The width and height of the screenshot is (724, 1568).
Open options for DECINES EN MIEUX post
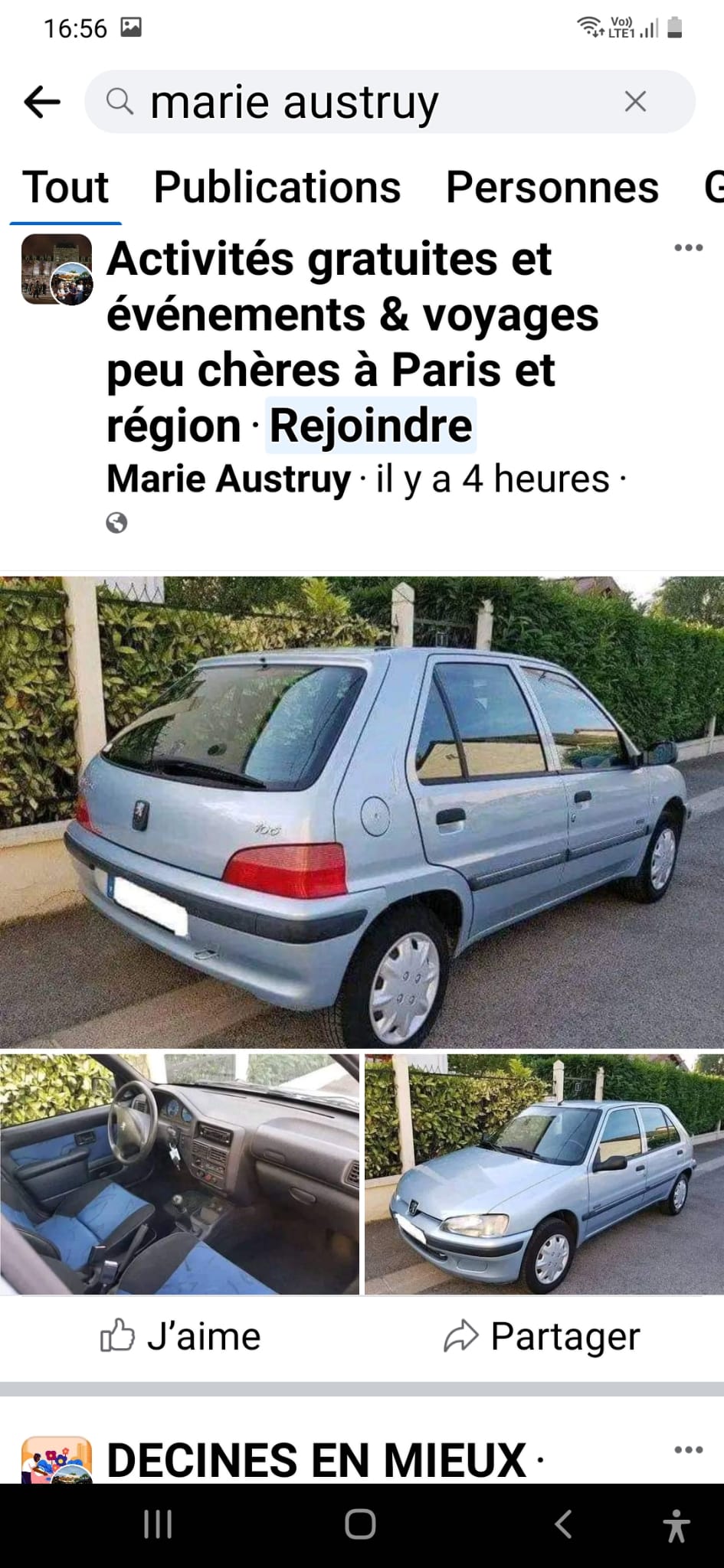[688, 1449]
